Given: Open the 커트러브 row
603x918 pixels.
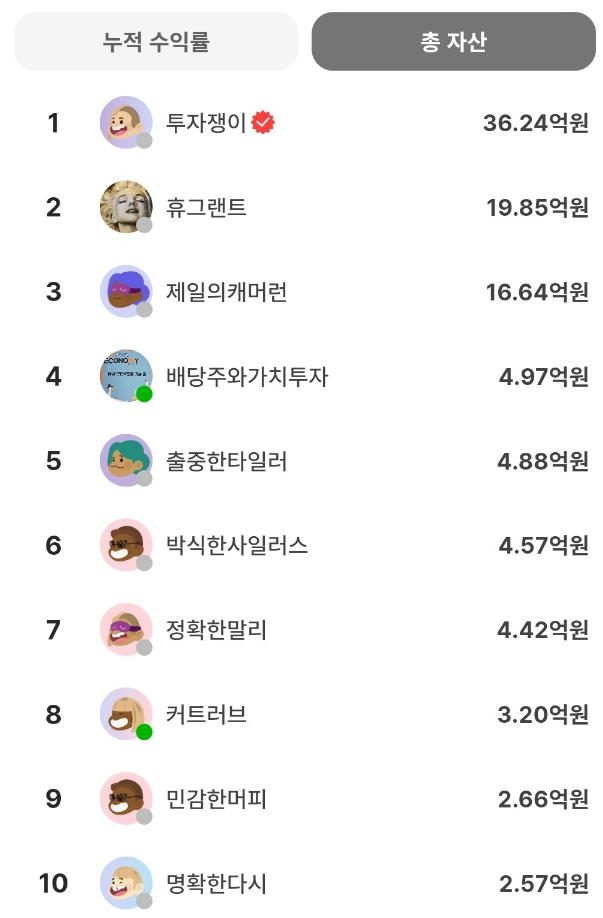Looking at the screenshot, I should click(x=302, y=714).
